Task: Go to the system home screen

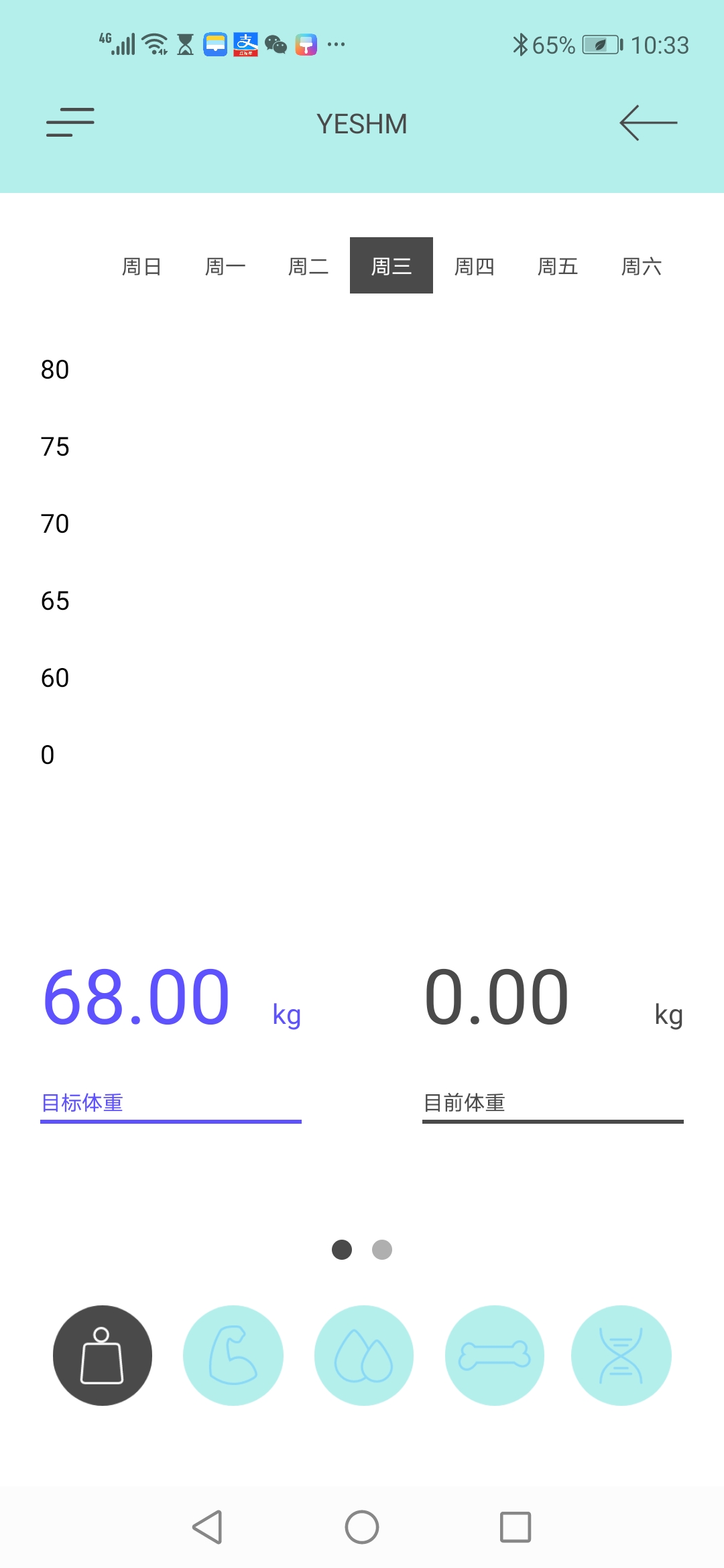Action: pos(362,1527)
